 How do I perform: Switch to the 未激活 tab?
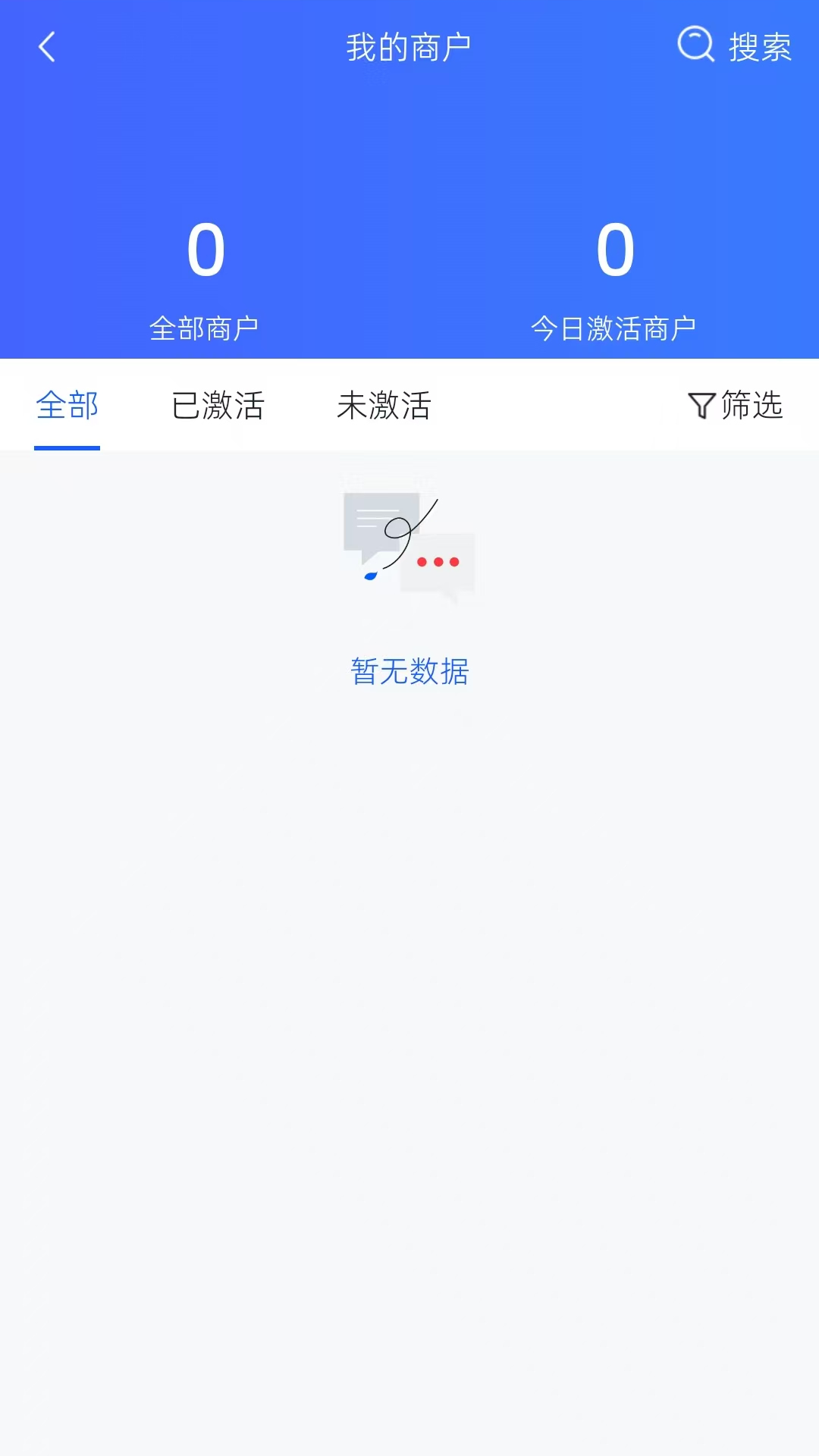385,406
